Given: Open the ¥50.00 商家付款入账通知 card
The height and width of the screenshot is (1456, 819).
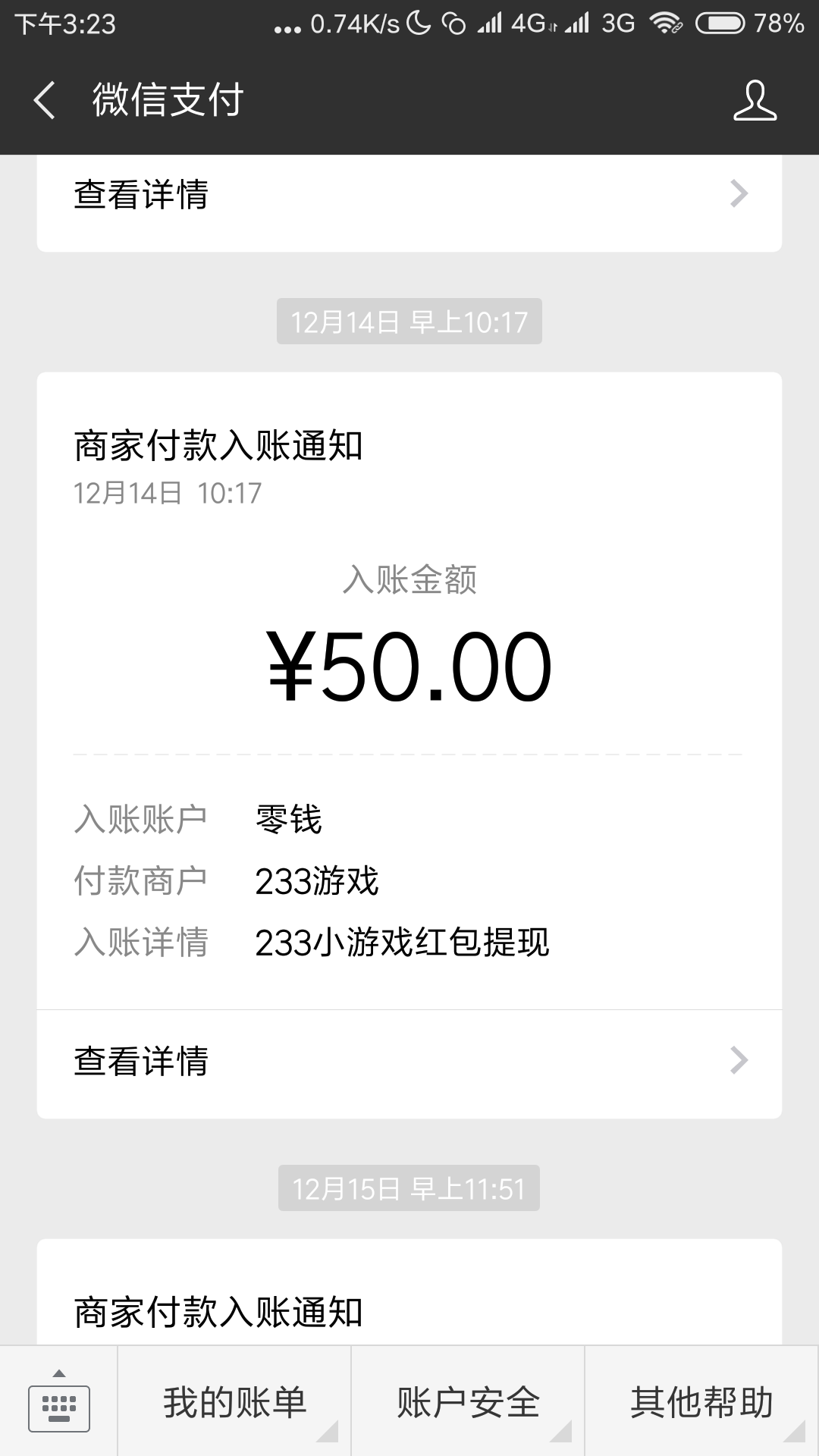Looking at the screenshot, I should pyautogui.click(x=409, y=745).
